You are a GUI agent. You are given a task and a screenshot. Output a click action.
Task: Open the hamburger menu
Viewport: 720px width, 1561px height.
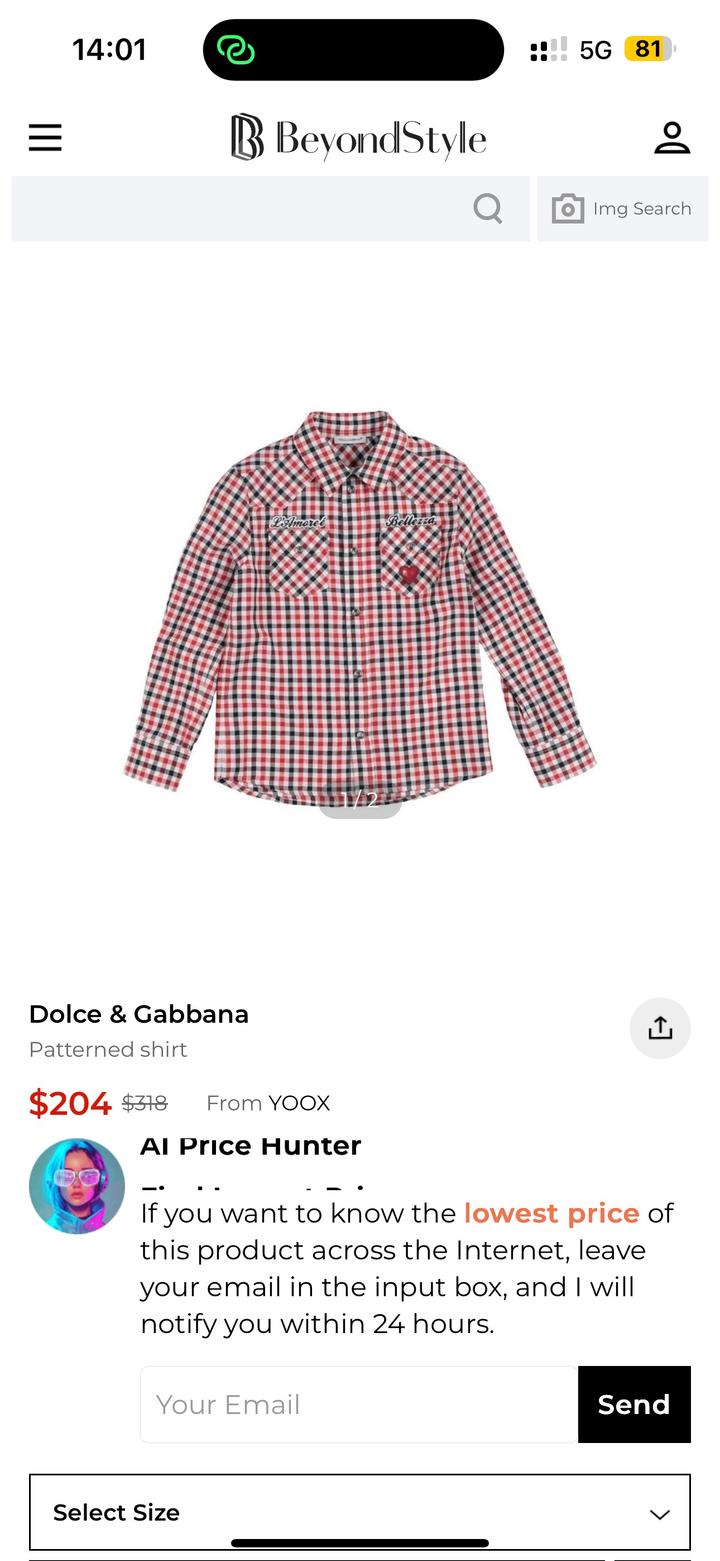pyautogui.click(x=45, y=138)
